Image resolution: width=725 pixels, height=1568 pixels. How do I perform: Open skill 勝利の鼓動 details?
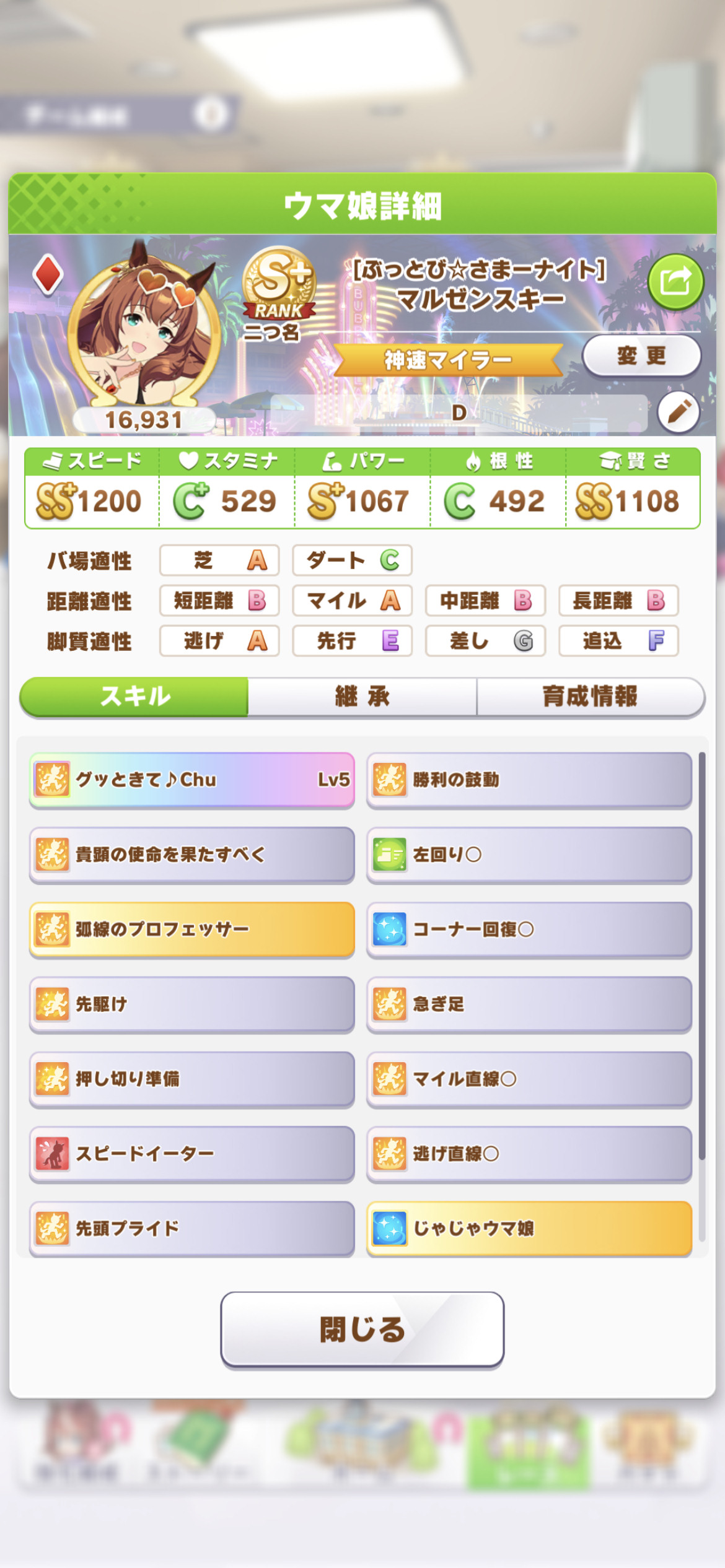529,780
